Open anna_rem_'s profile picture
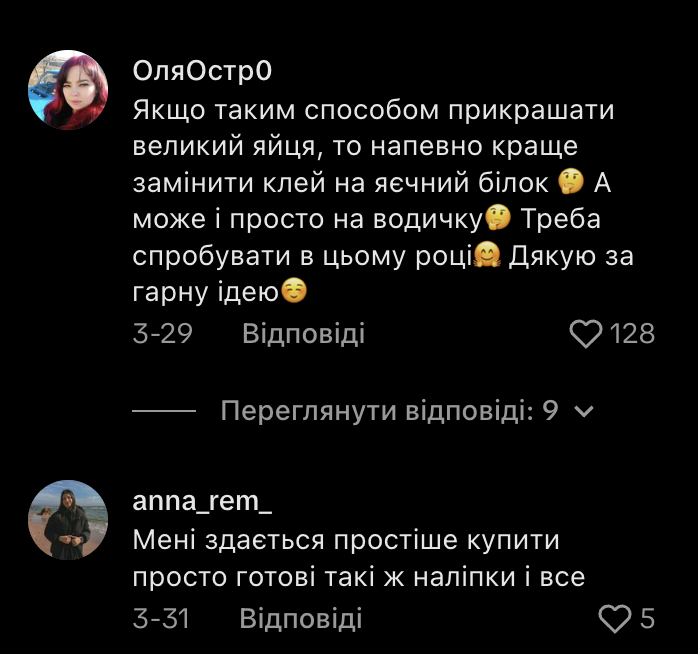The image size is (698, 654). point(67,520)
